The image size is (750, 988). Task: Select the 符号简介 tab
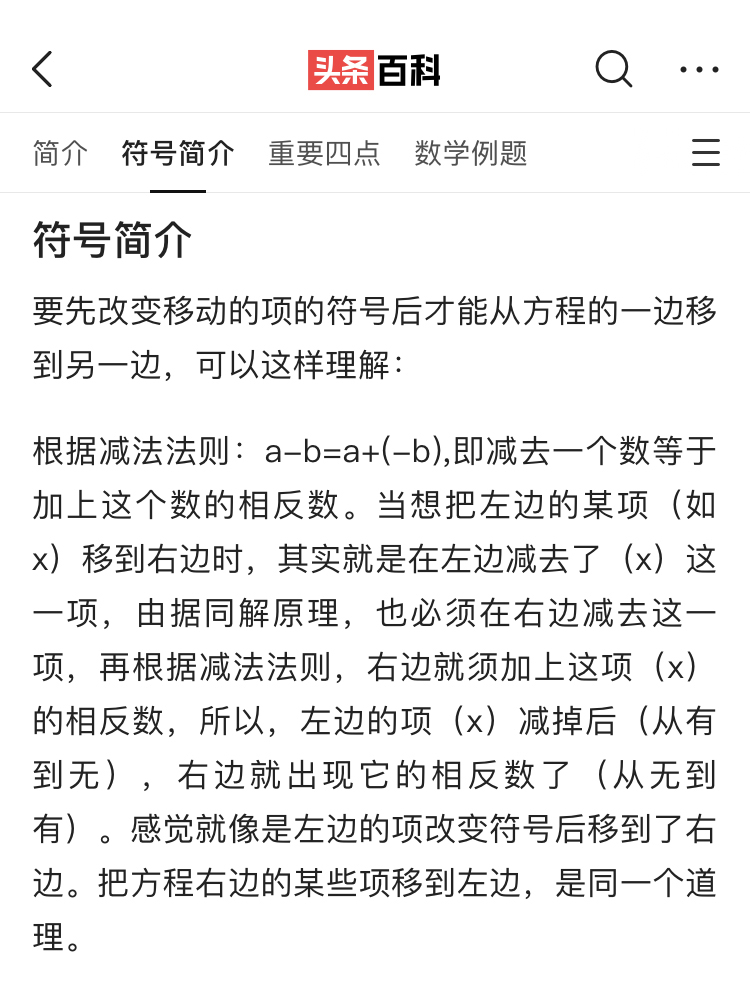coord(178,153)
